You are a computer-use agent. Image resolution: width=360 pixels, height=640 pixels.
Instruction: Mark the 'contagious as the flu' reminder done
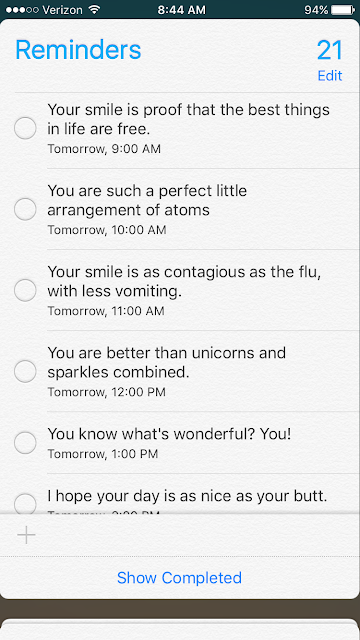[25, 290]
